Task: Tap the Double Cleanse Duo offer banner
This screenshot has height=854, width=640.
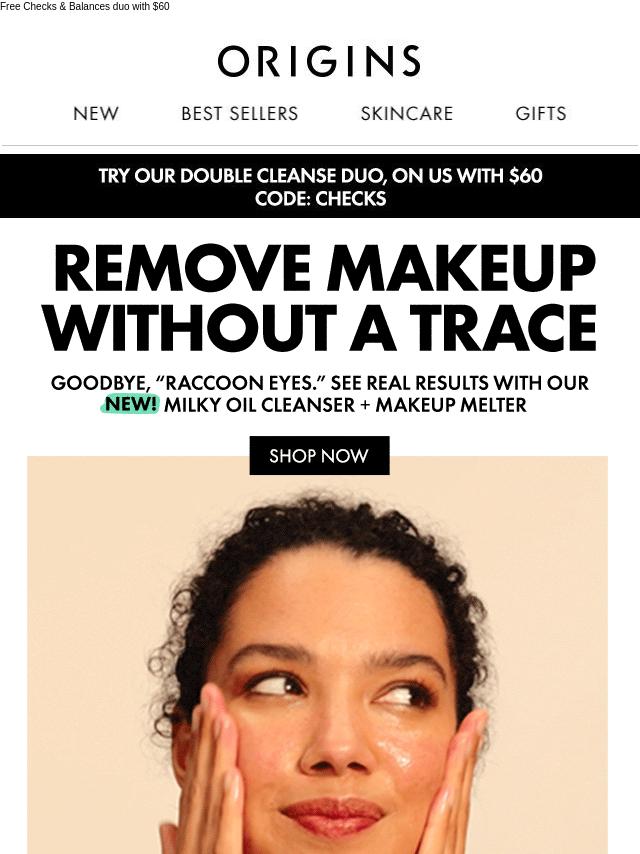Action: click(320, 187)
